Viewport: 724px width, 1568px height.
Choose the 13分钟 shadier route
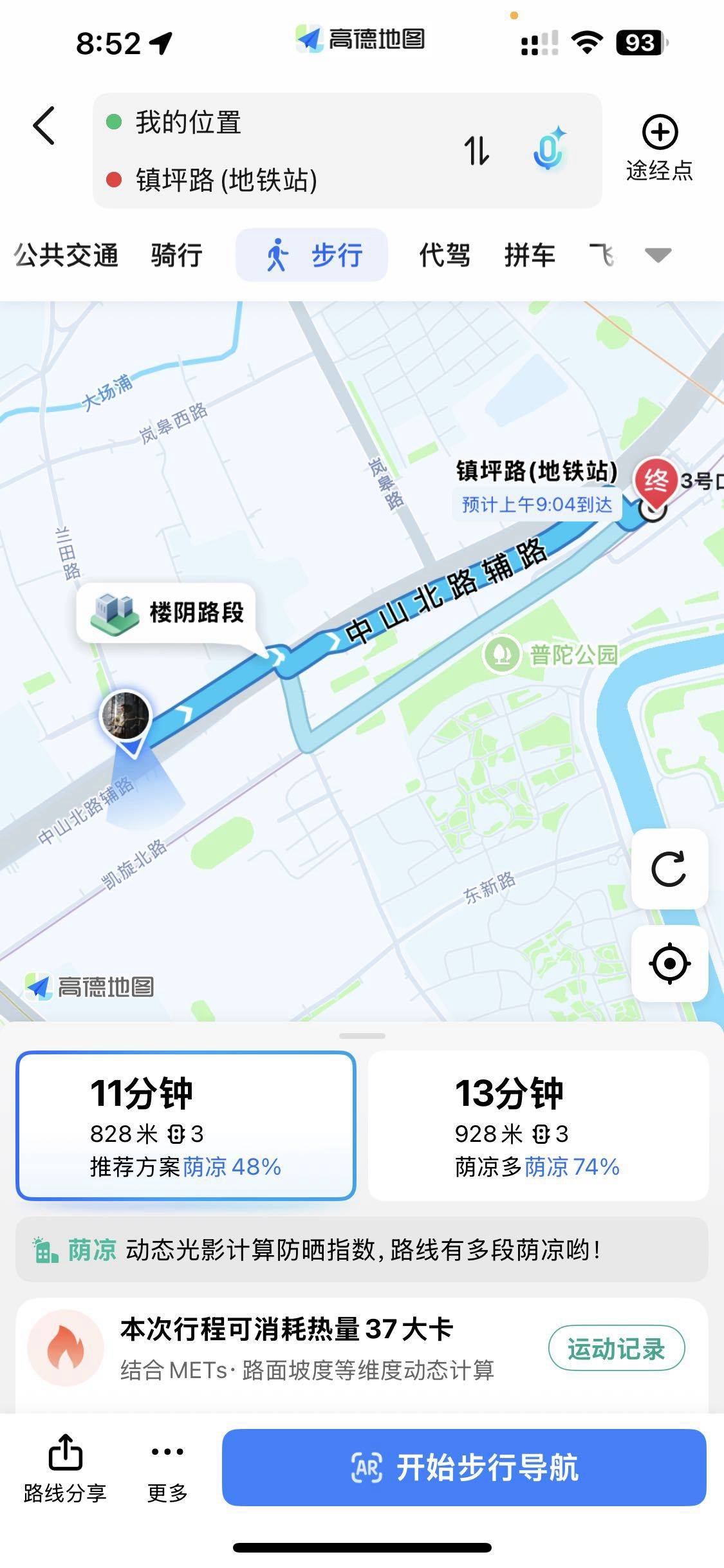click(x=538, y=1126)
